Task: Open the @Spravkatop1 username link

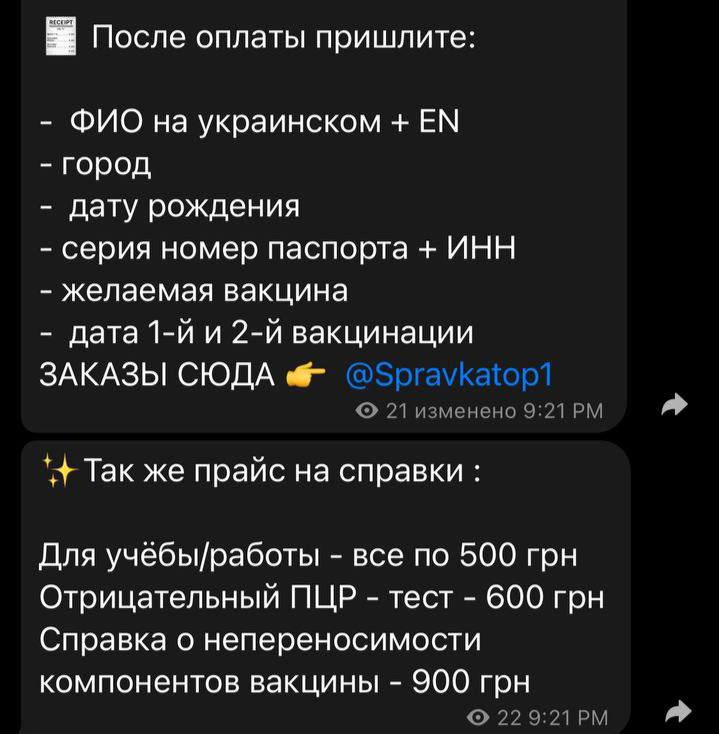Action: tap(447, 374)
